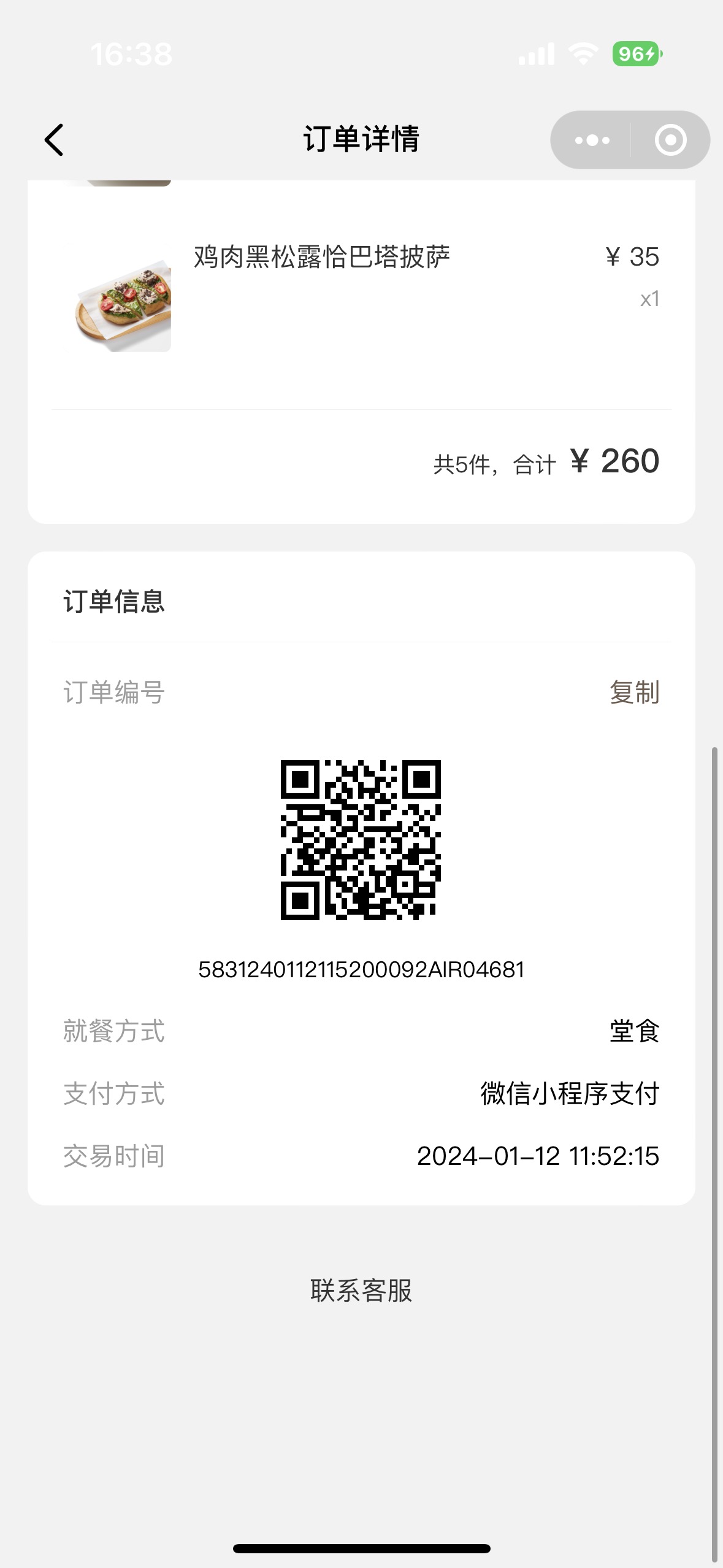
Task: Contact support via 联系客服
Action: [361, 1290]
